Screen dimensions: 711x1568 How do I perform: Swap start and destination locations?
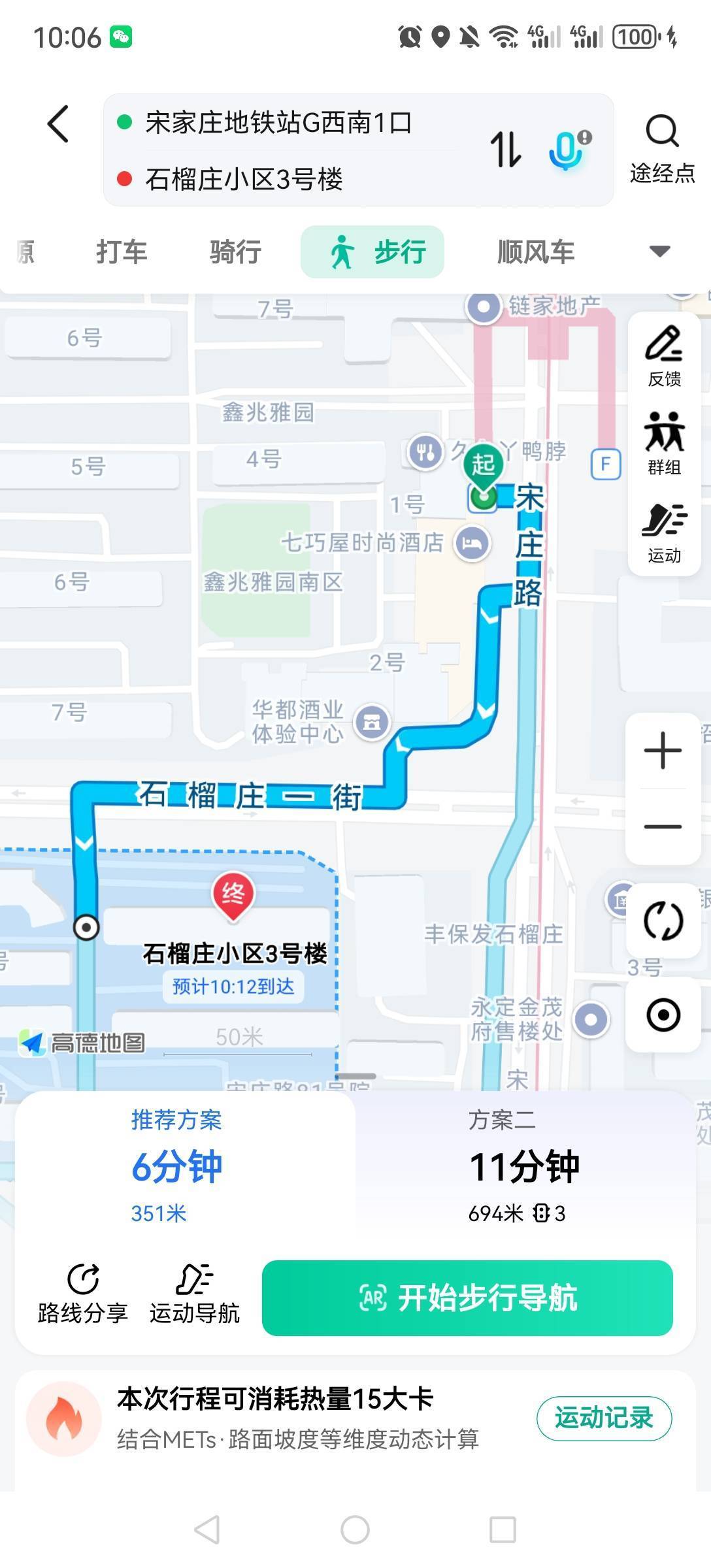(x=506, y=150)
